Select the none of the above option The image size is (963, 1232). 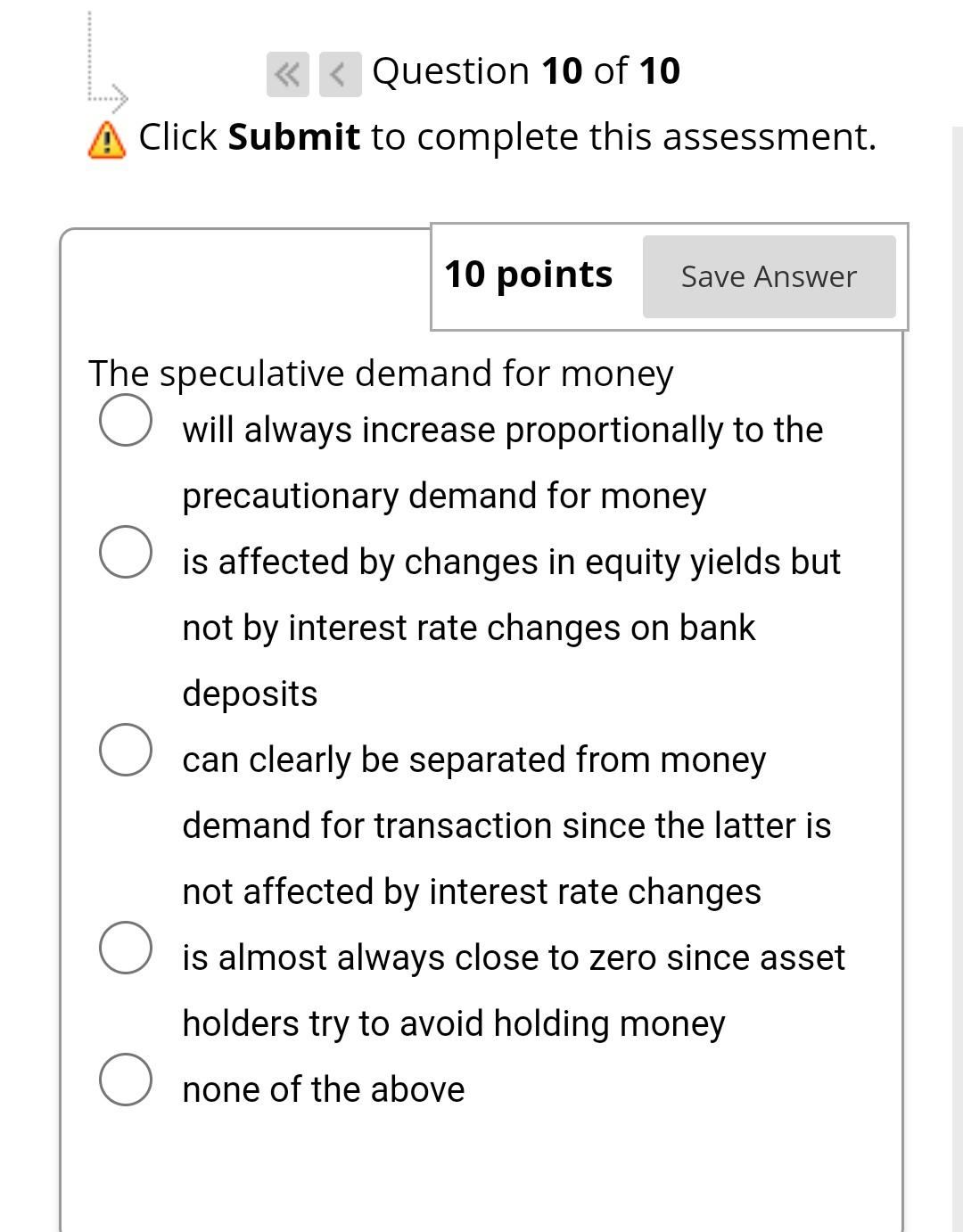[126, 1082]
